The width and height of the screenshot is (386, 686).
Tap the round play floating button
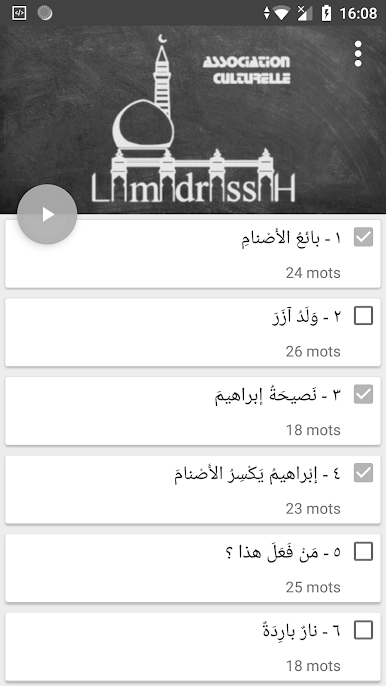pos(47,214)
